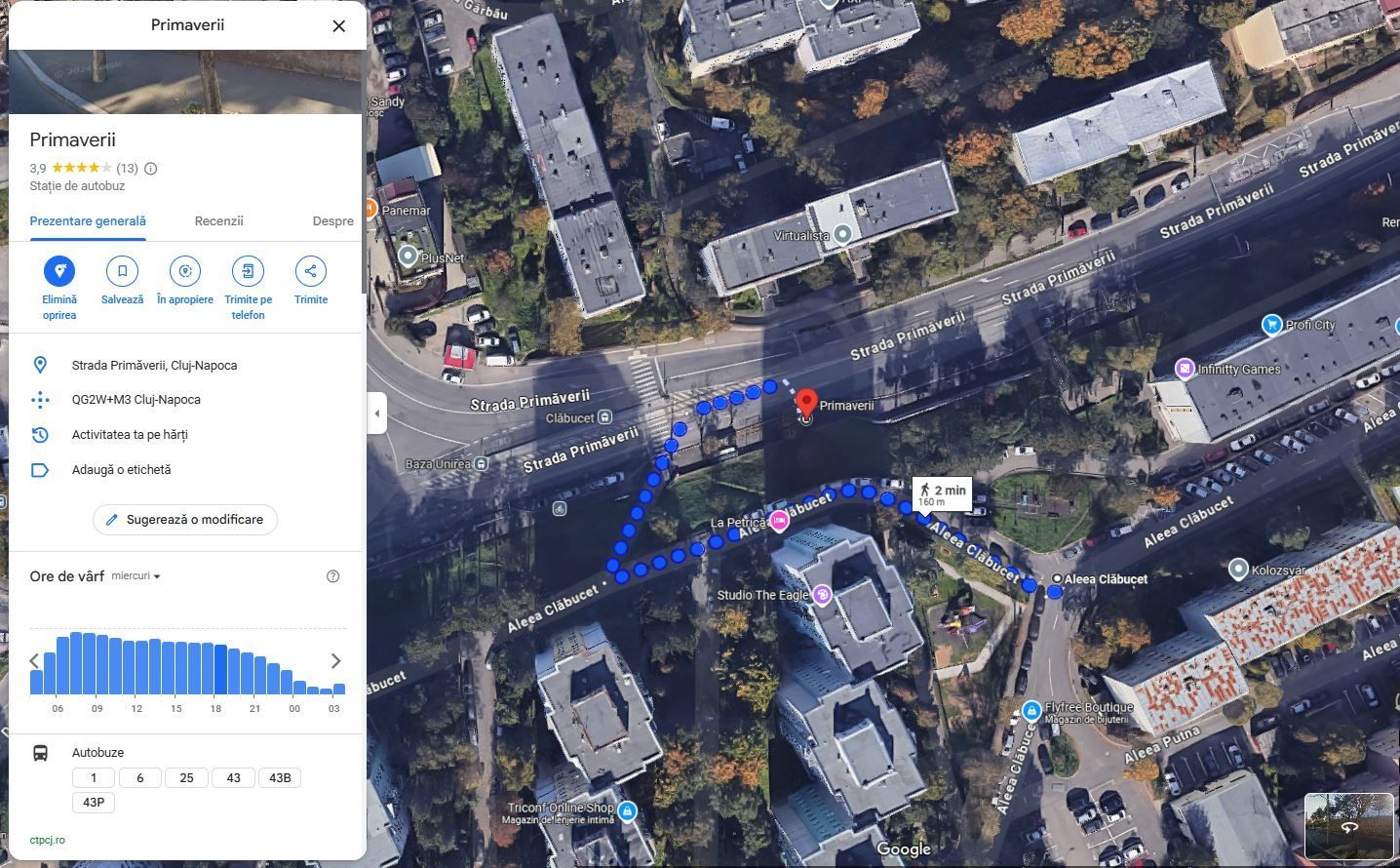Add a label with Adaugă o etichetă

point(121,470)
